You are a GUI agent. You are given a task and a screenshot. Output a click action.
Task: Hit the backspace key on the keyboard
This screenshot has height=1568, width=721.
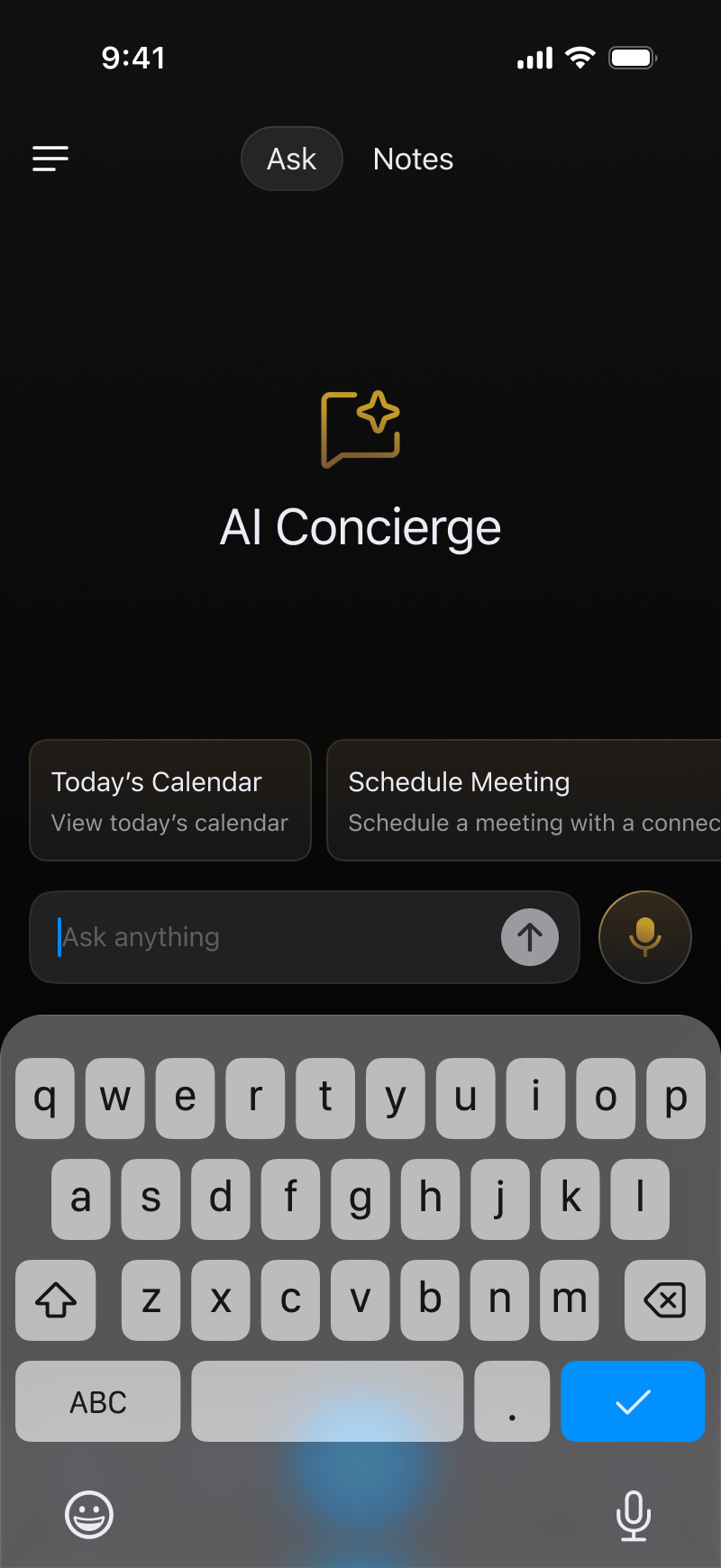click(665, 1300)
